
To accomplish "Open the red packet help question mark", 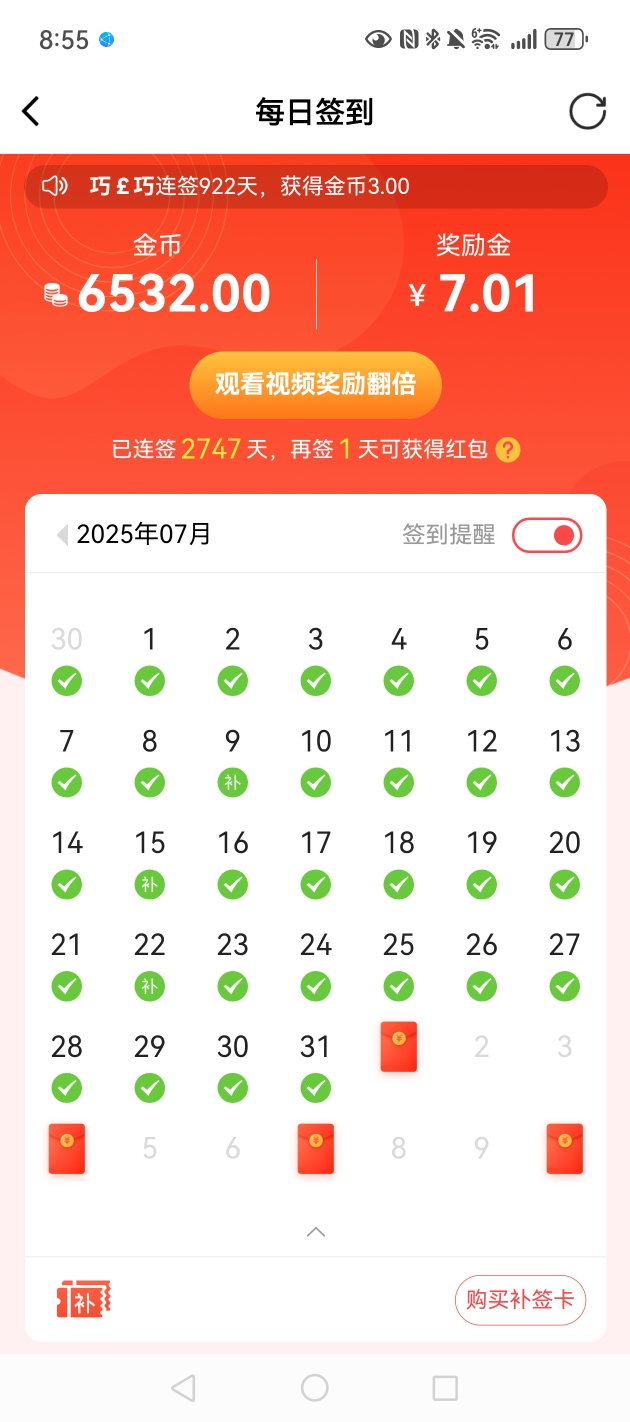I will 508,449.
